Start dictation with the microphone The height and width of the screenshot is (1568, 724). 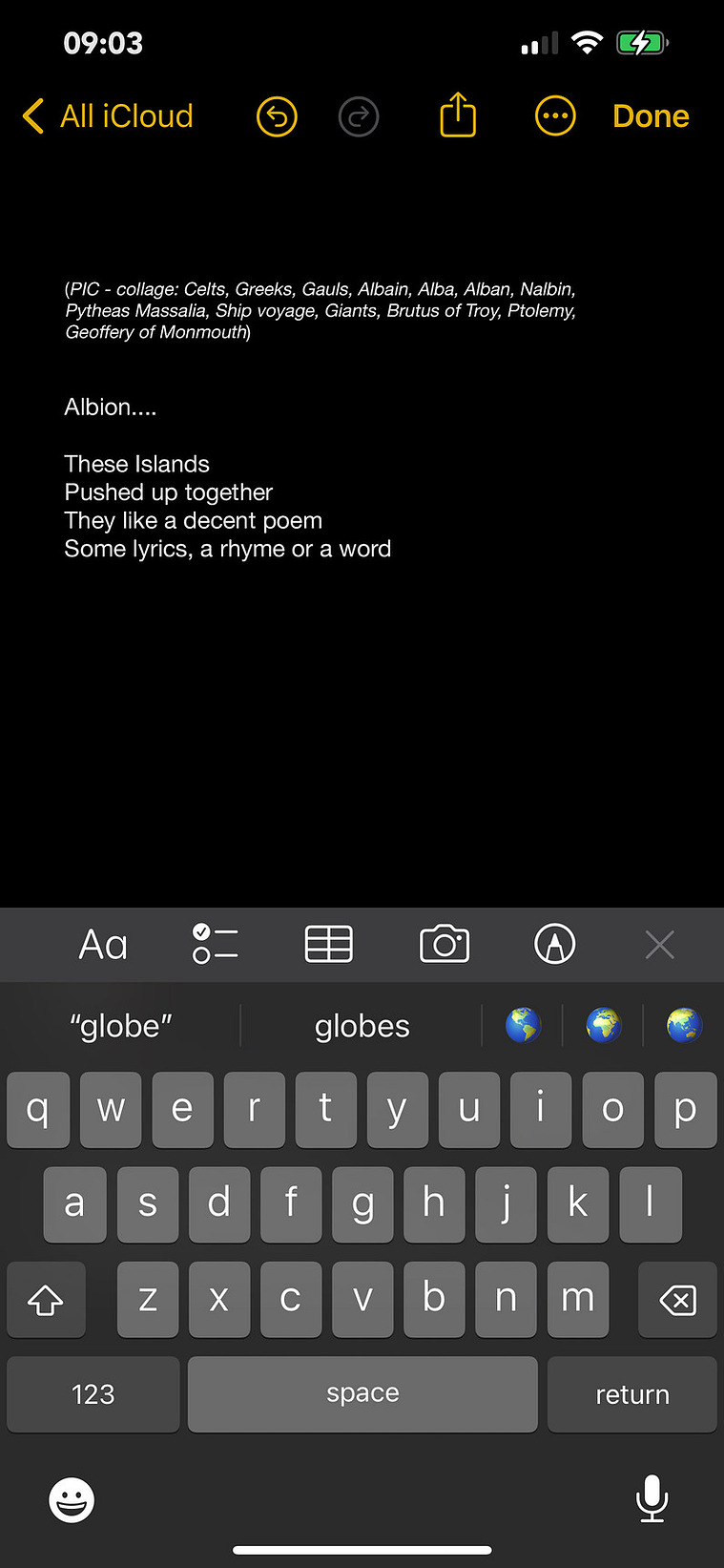(x=652, y=1498)
